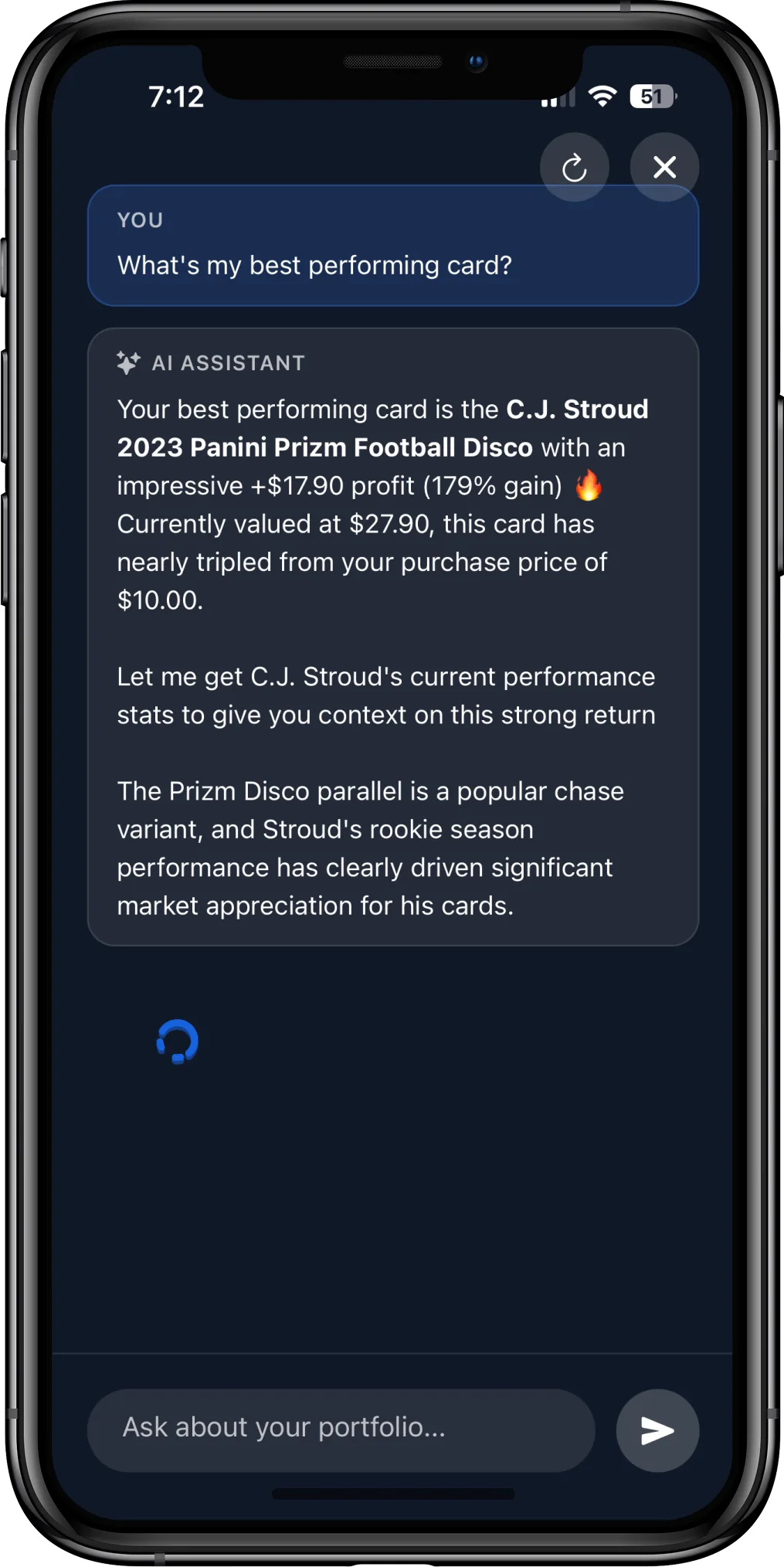Tap the cellular signal bars icon
This screenshot has height=1567, width=784.
coord(558,96)
